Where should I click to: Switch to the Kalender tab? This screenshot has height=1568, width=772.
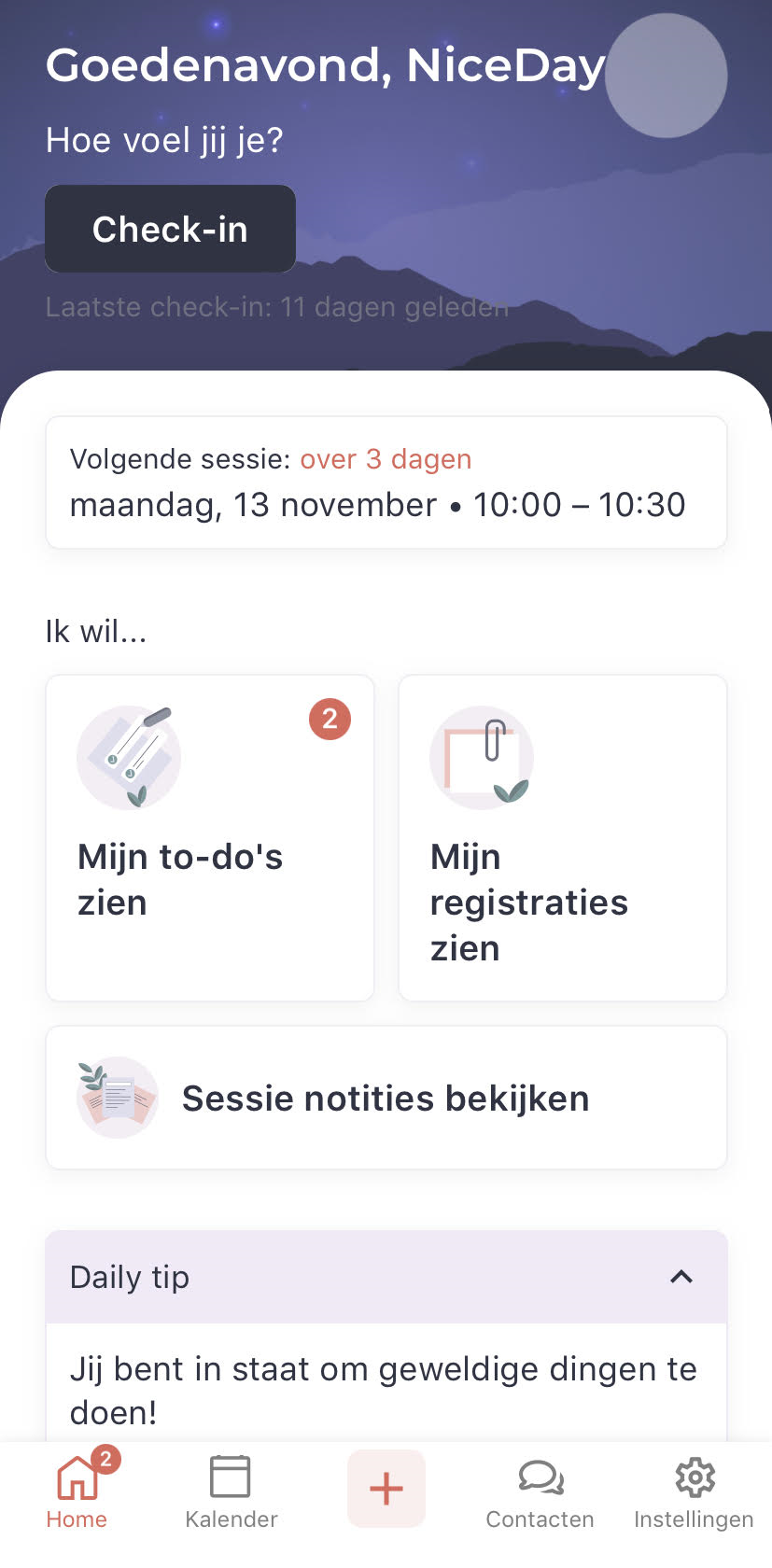231,1491
